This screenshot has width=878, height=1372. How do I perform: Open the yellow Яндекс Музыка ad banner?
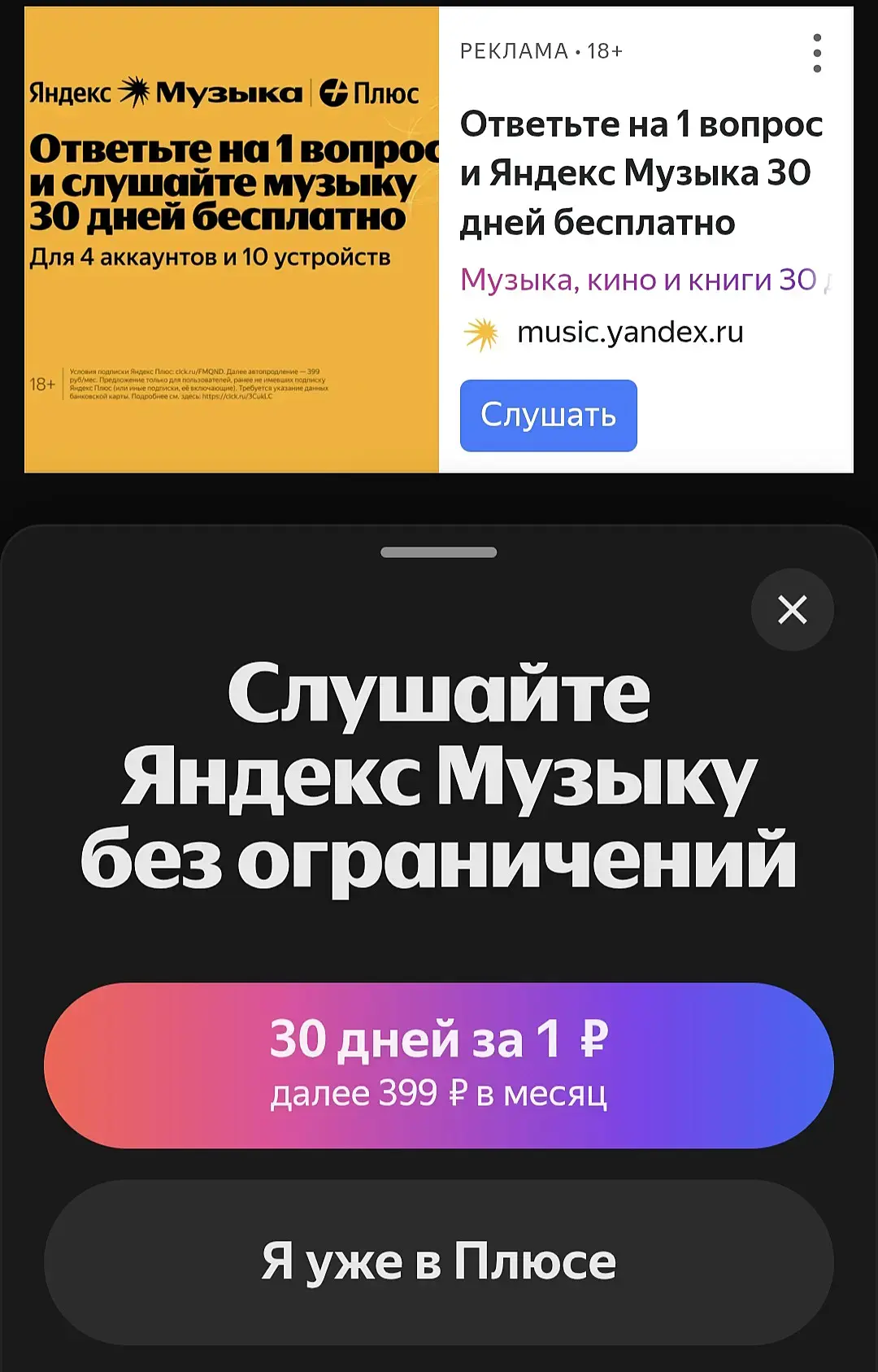[232, 240]
